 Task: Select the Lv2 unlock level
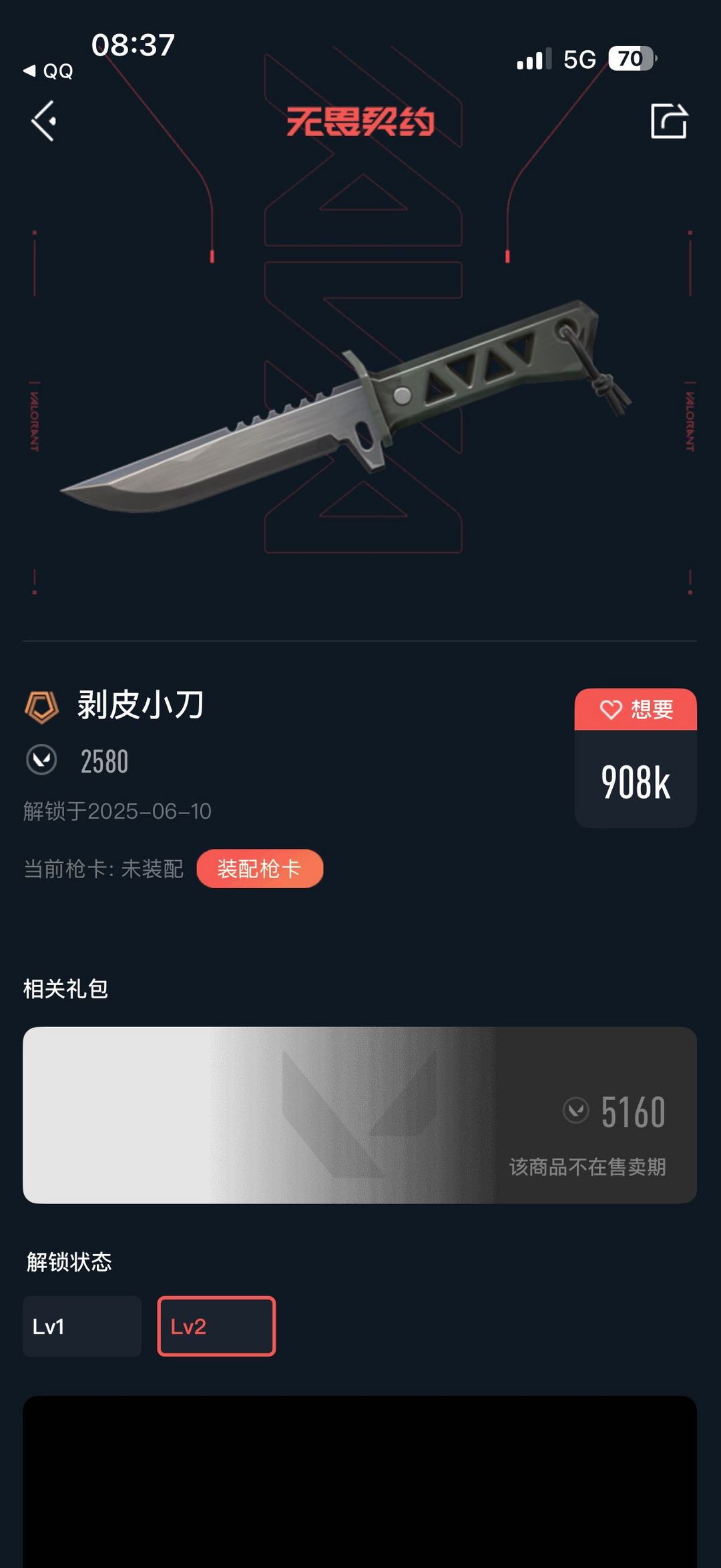[216, 1326]
